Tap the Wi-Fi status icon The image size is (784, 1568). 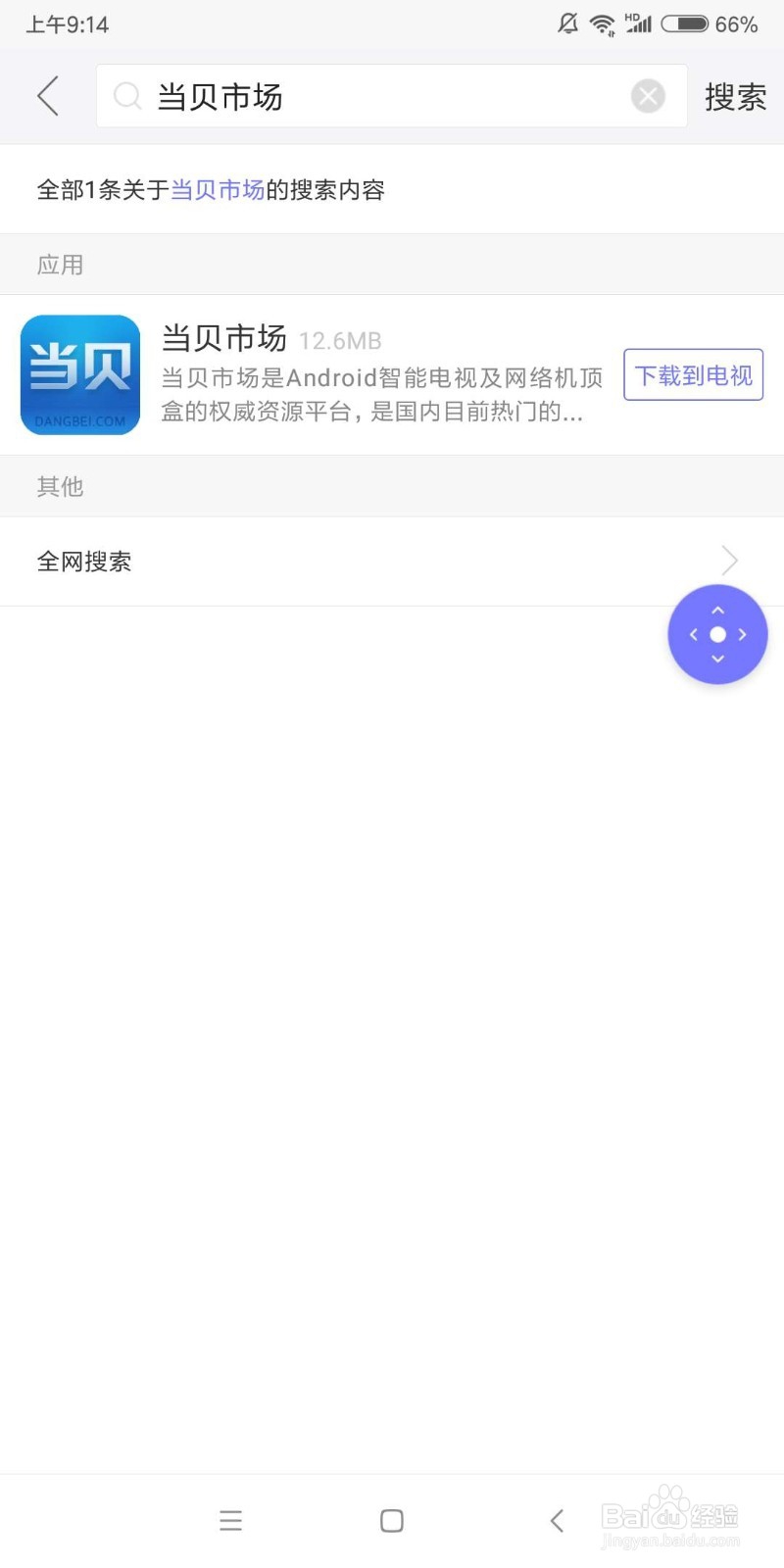pyautogui.click(x=601, y=24)
